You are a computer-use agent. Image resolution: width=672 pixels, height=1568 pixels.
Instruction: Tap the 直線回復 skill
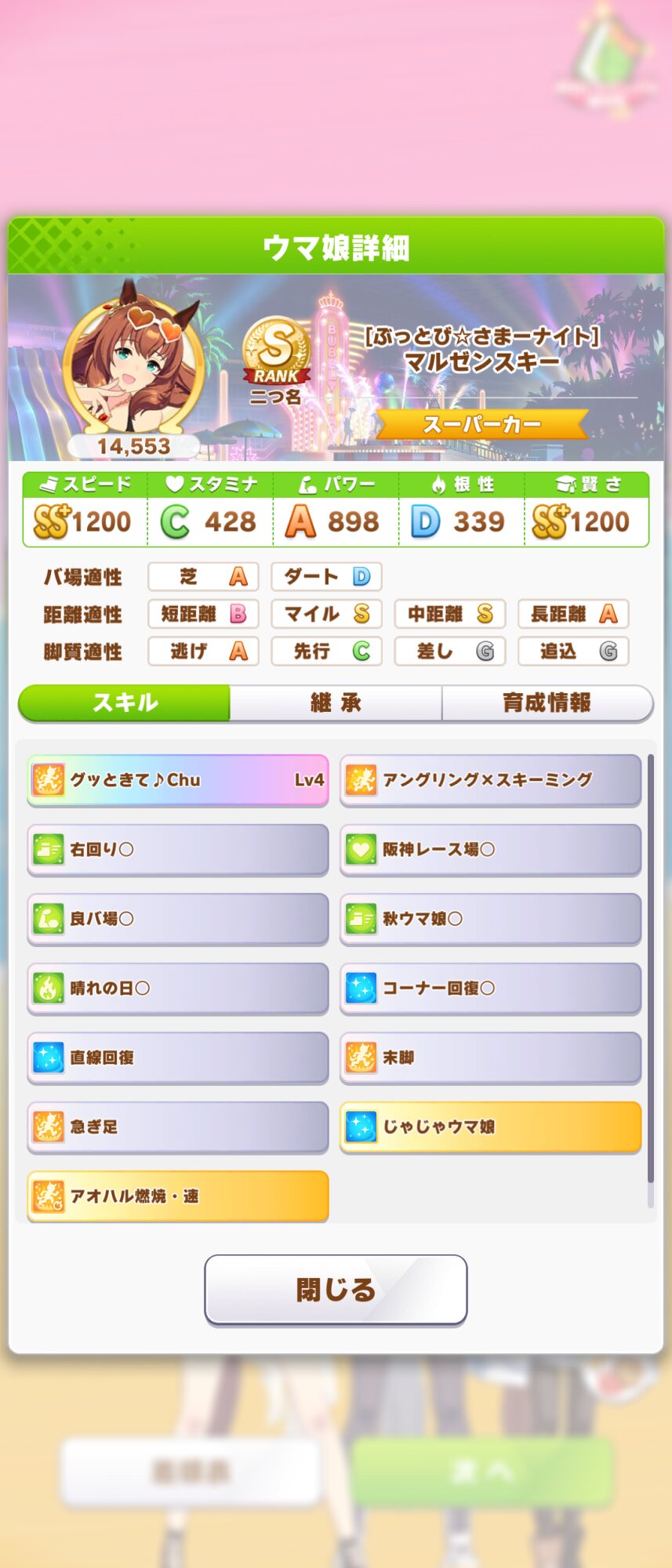tap(178, 1058)
